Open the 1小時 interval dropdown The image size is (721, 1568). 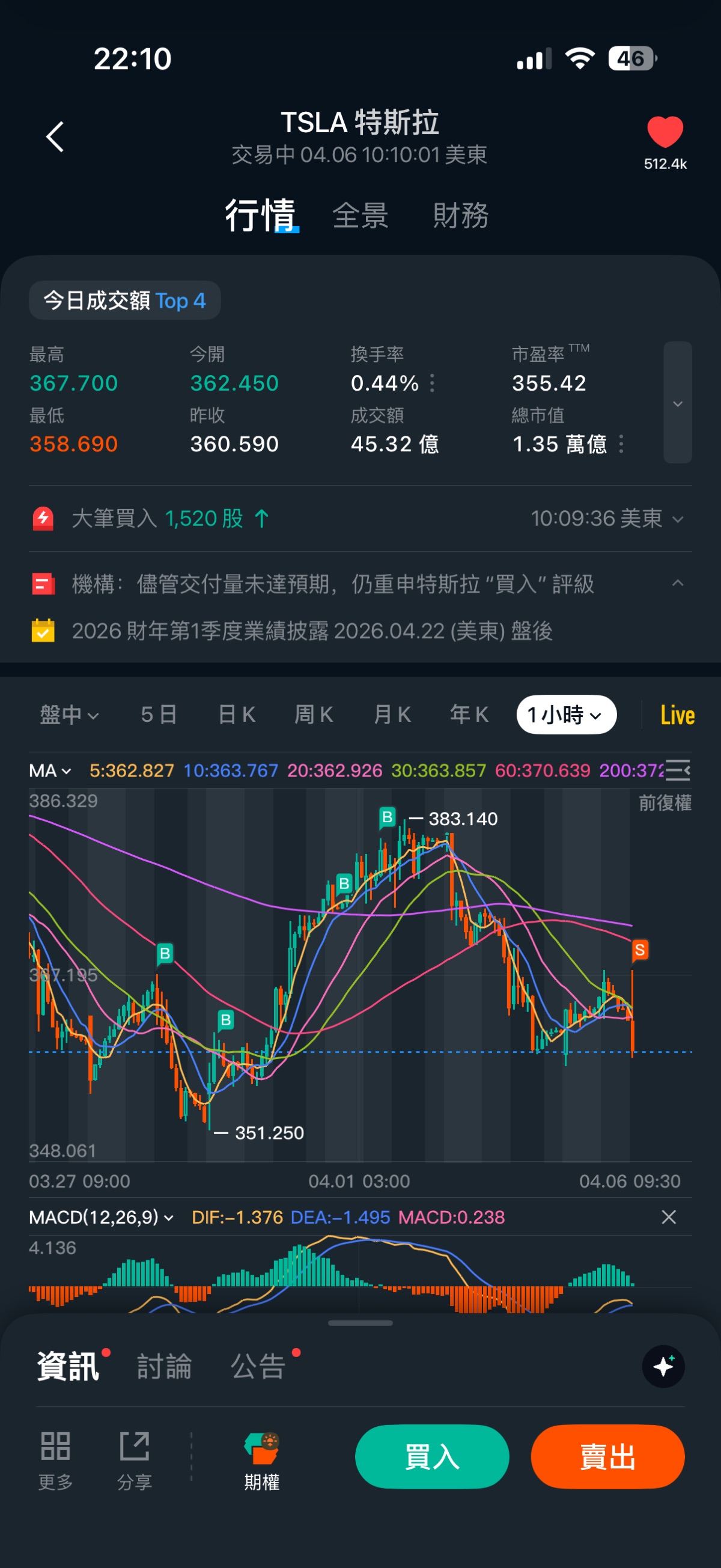click(x=566, y=715)
